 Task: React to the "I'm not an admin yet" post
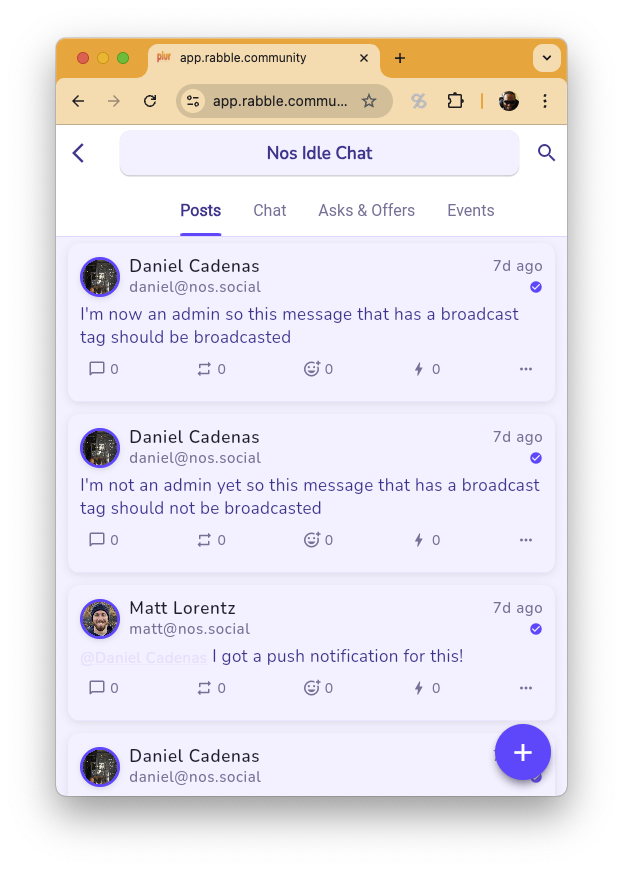(312, 540)
